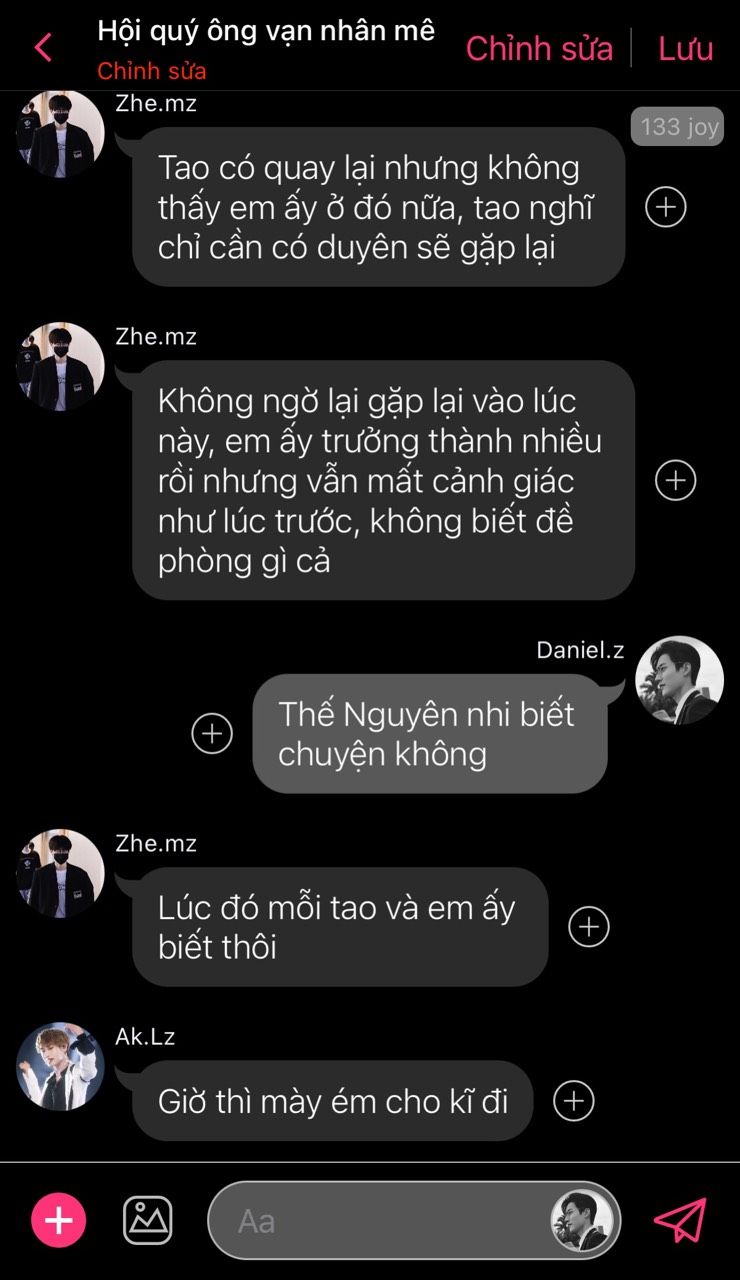740x1280 pixels.
Task: Tap plus beside 'Tao có quay lại' message
Action: point(666,207)
